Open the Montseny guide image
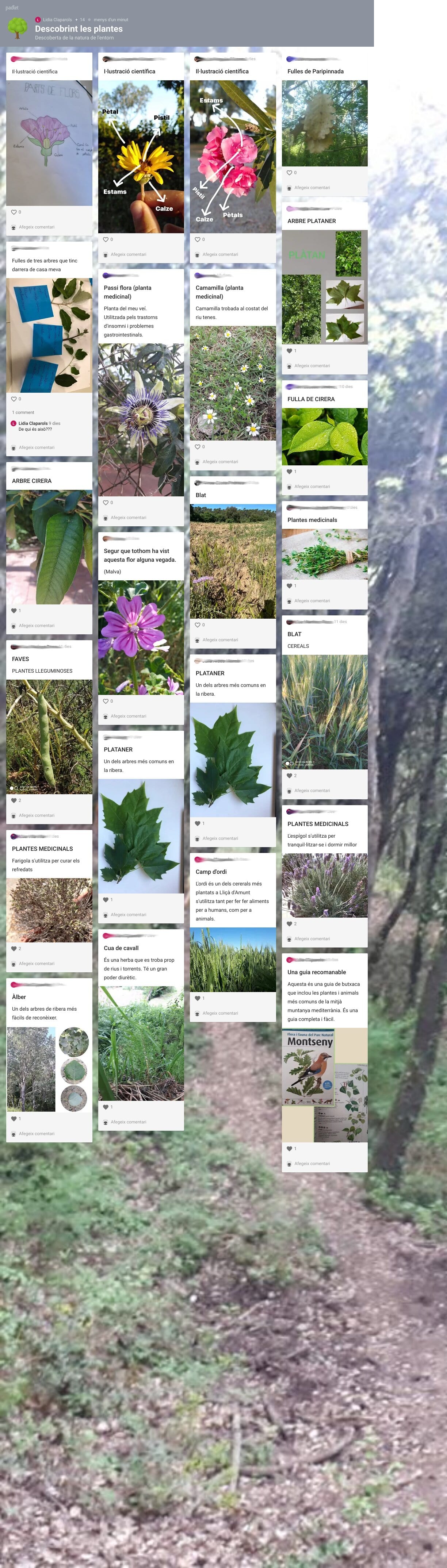The image size is (447, 1568). click(x=325, y=1085)
